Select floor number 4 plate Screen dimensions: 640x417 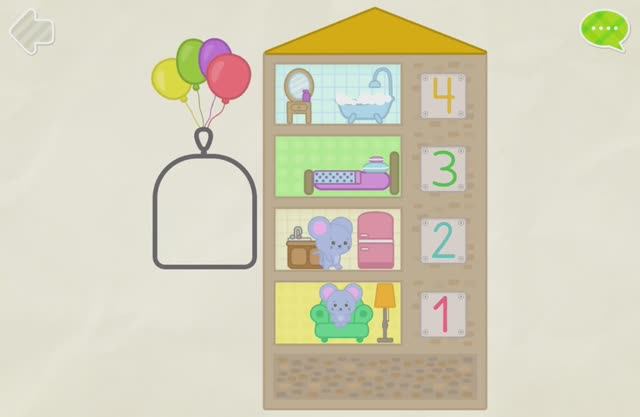pos(443,95)
